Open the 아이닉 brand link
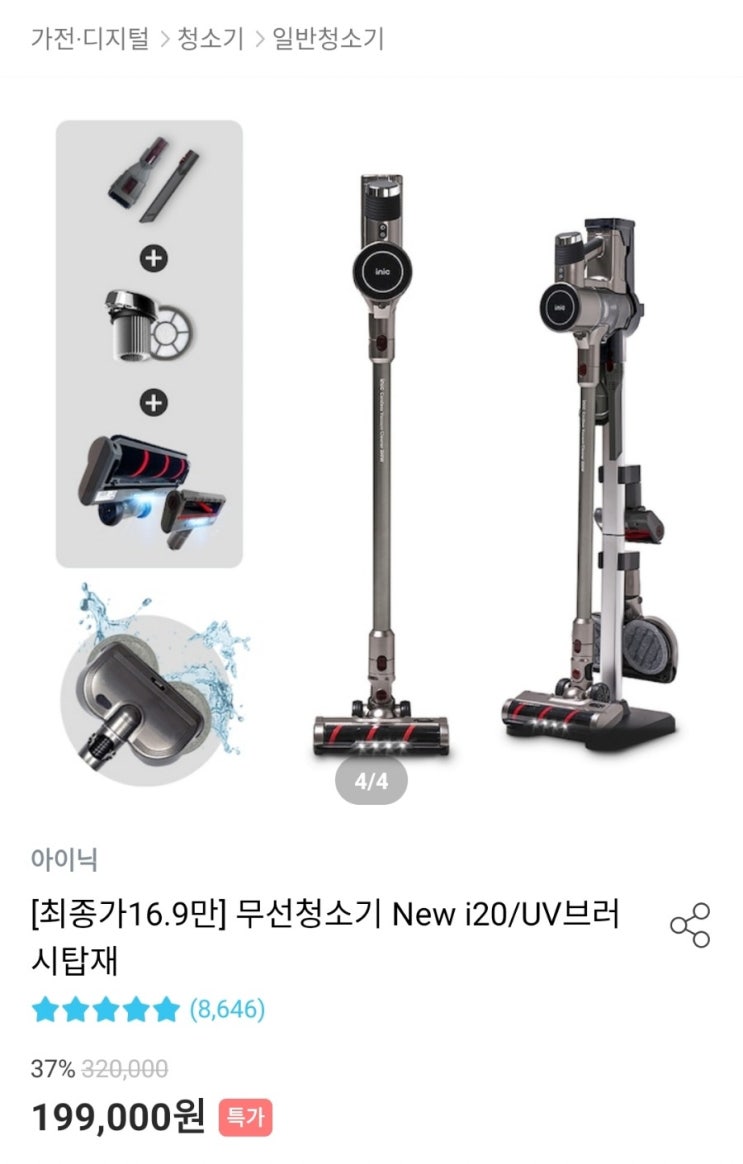Image resolution: width=743 pixels, height=1164 pixels. point(64,859)
